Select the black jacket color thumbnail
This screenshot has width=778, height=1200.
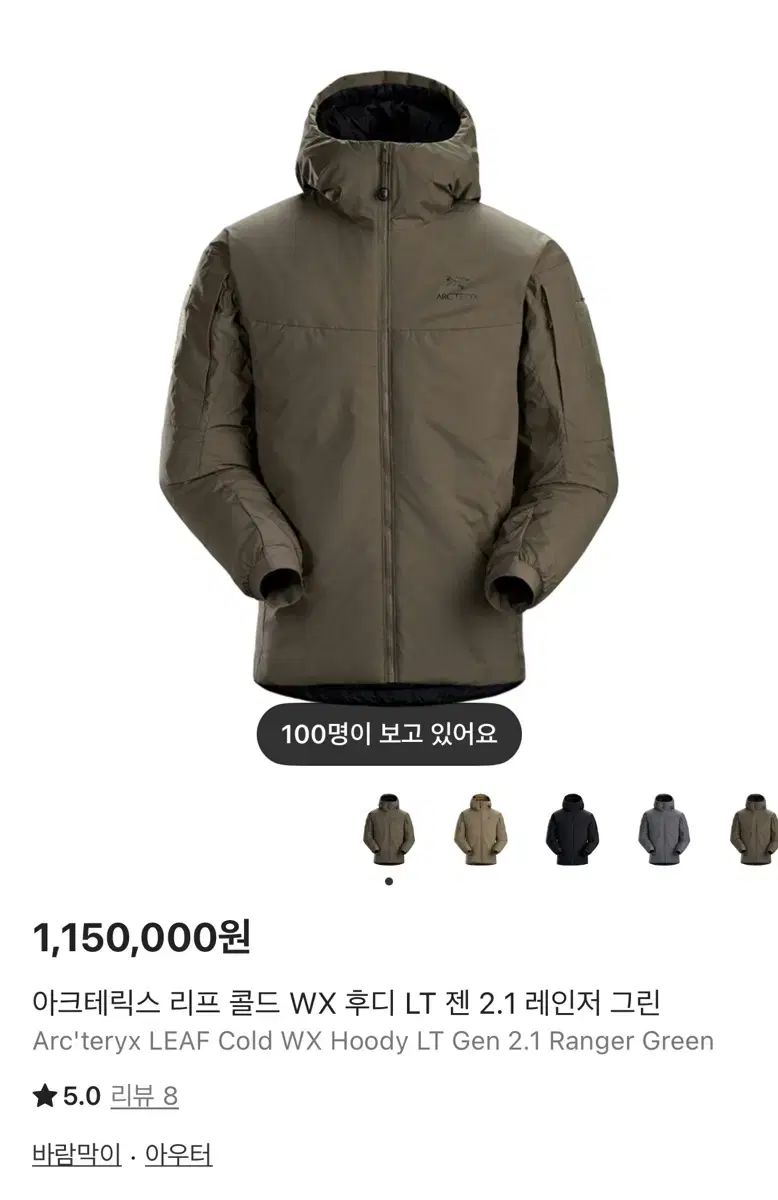tap(572, 829)
